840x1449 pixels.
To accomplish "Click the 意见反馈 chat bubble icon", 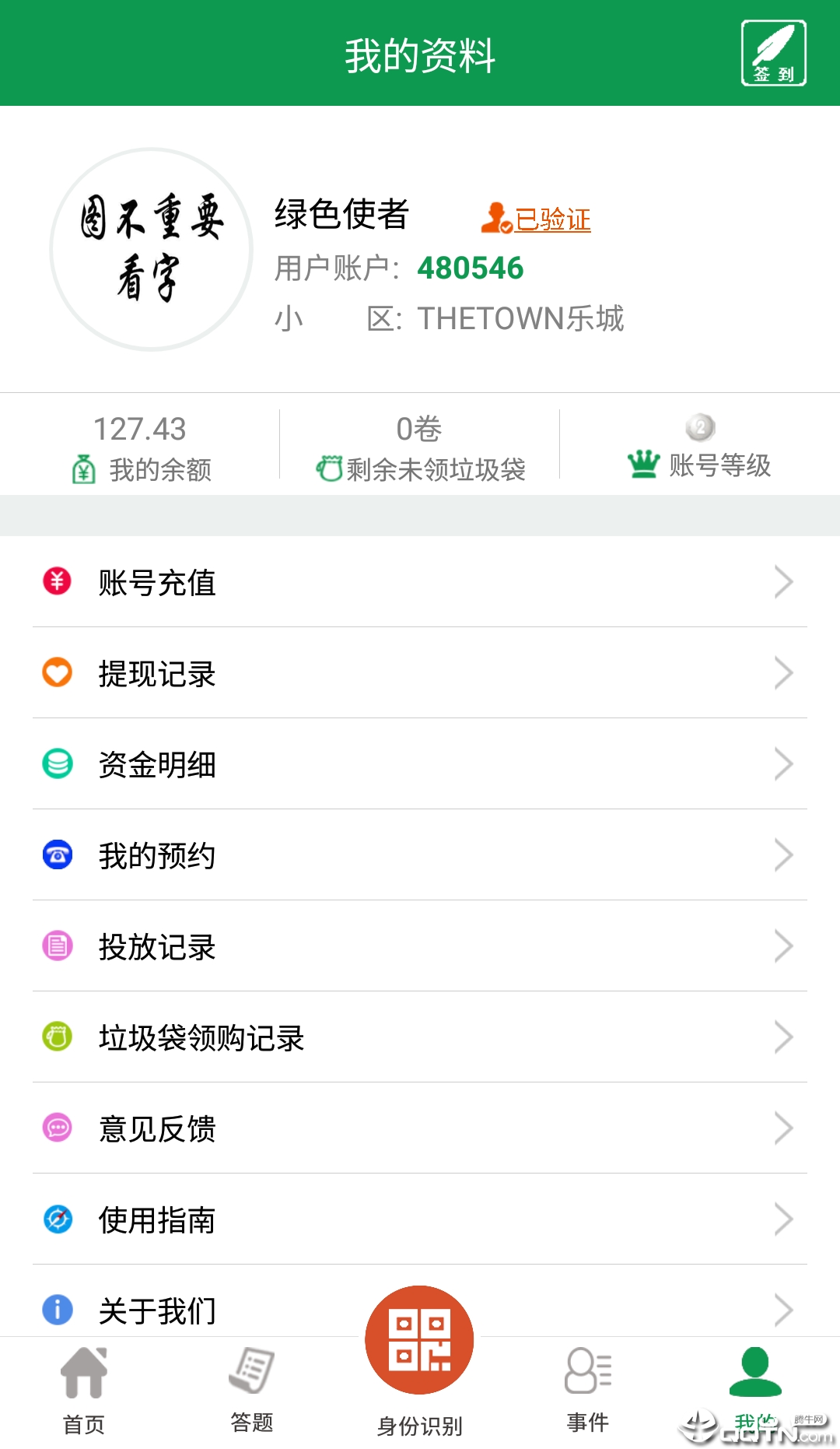I will (x=55, y=1129).
